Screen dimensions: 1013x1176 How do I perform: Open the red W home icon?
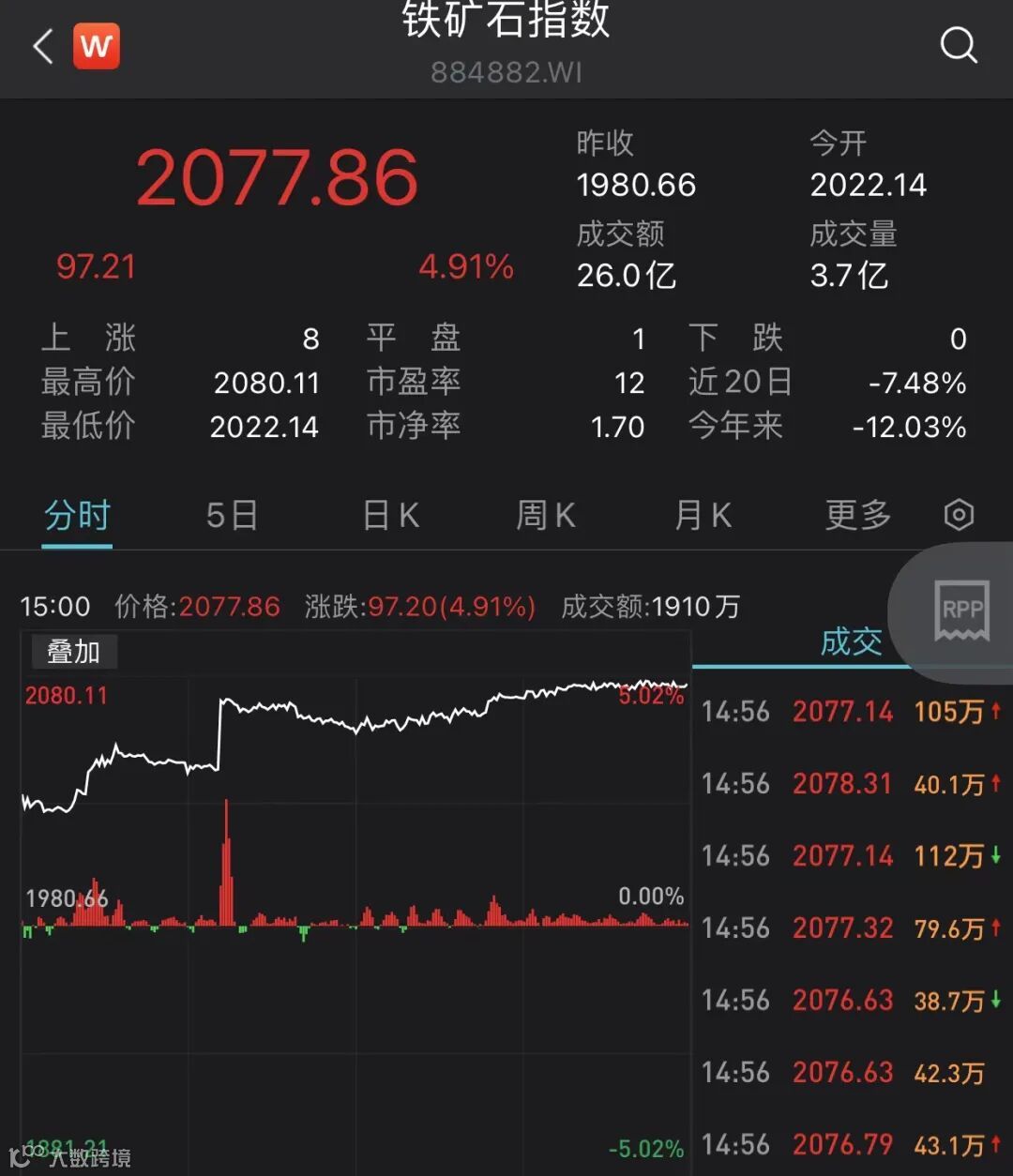click(97, 46)
